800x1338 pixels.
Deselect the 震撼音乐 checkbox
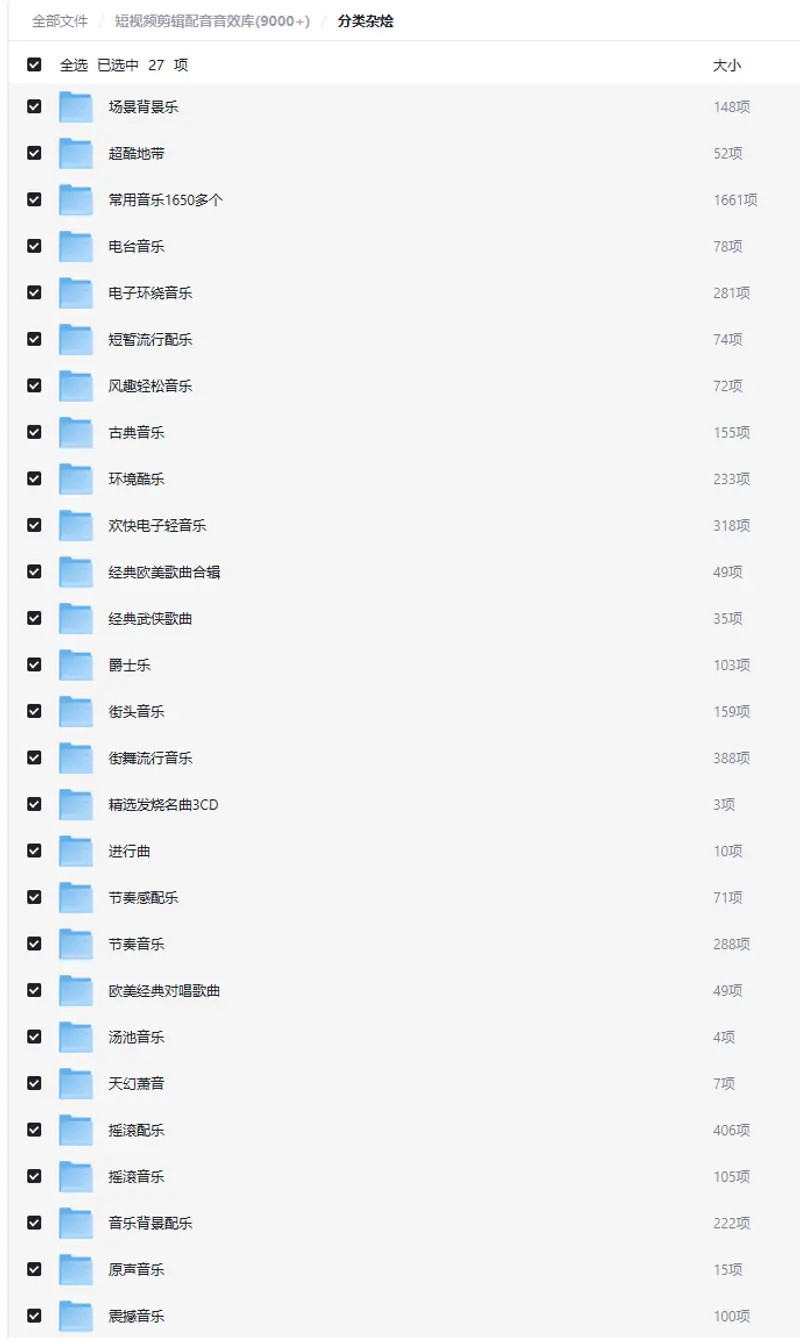click(x=34, y=1316)
